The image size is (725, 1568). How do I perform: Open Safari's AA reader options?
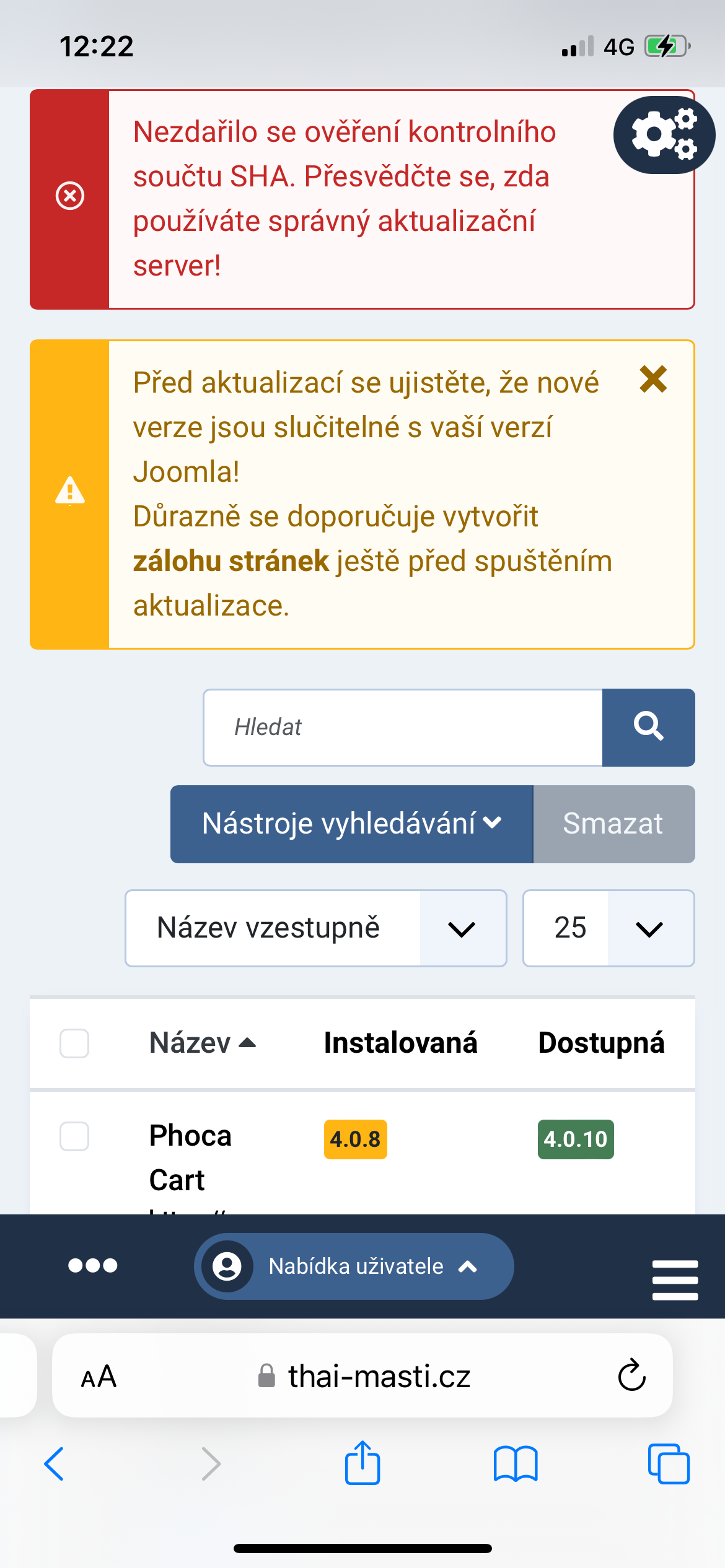pyautogui.click(x=99, y=1376)
